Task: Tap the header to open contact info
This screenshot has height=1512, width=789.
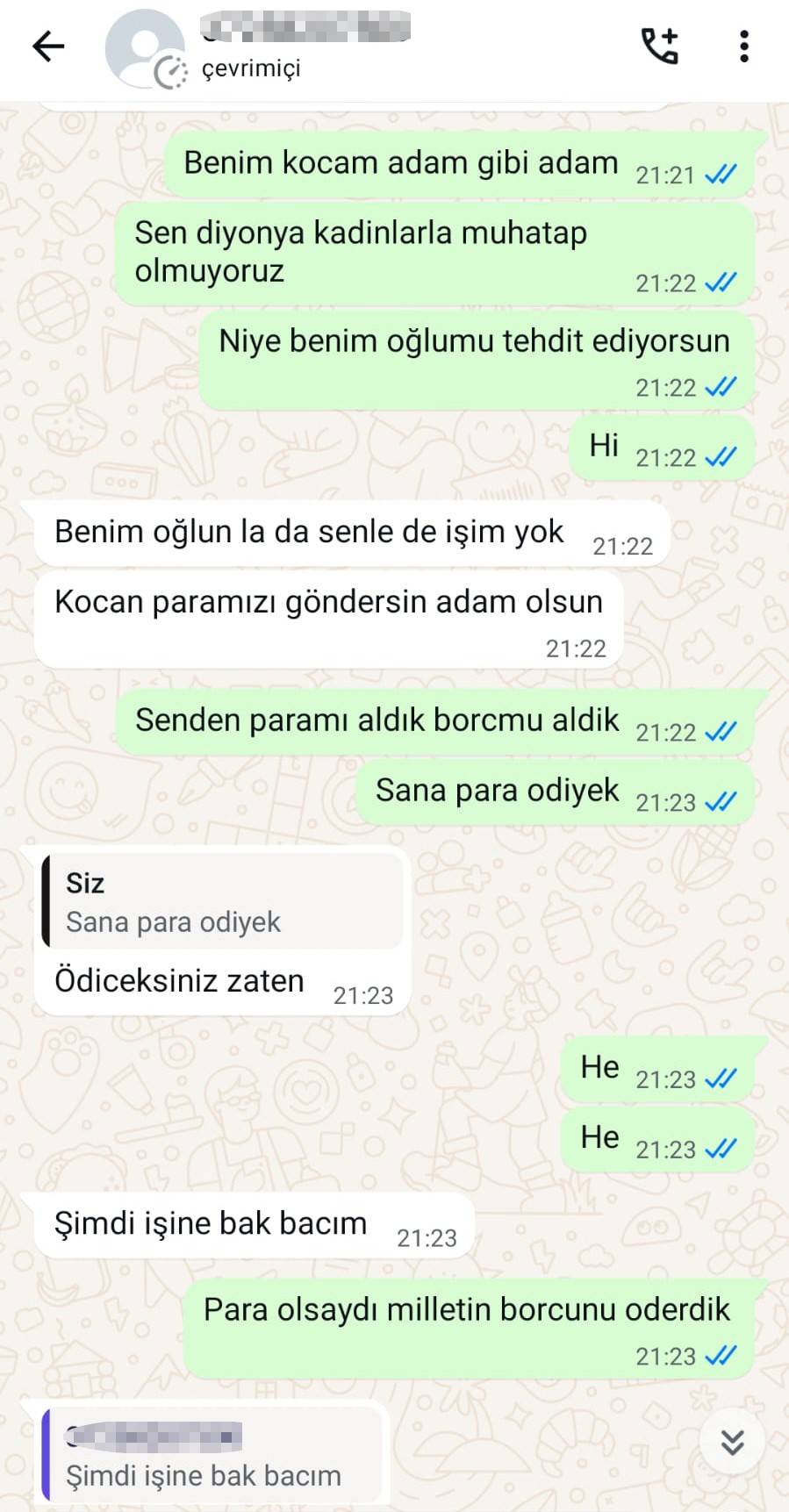Action: 351,48
